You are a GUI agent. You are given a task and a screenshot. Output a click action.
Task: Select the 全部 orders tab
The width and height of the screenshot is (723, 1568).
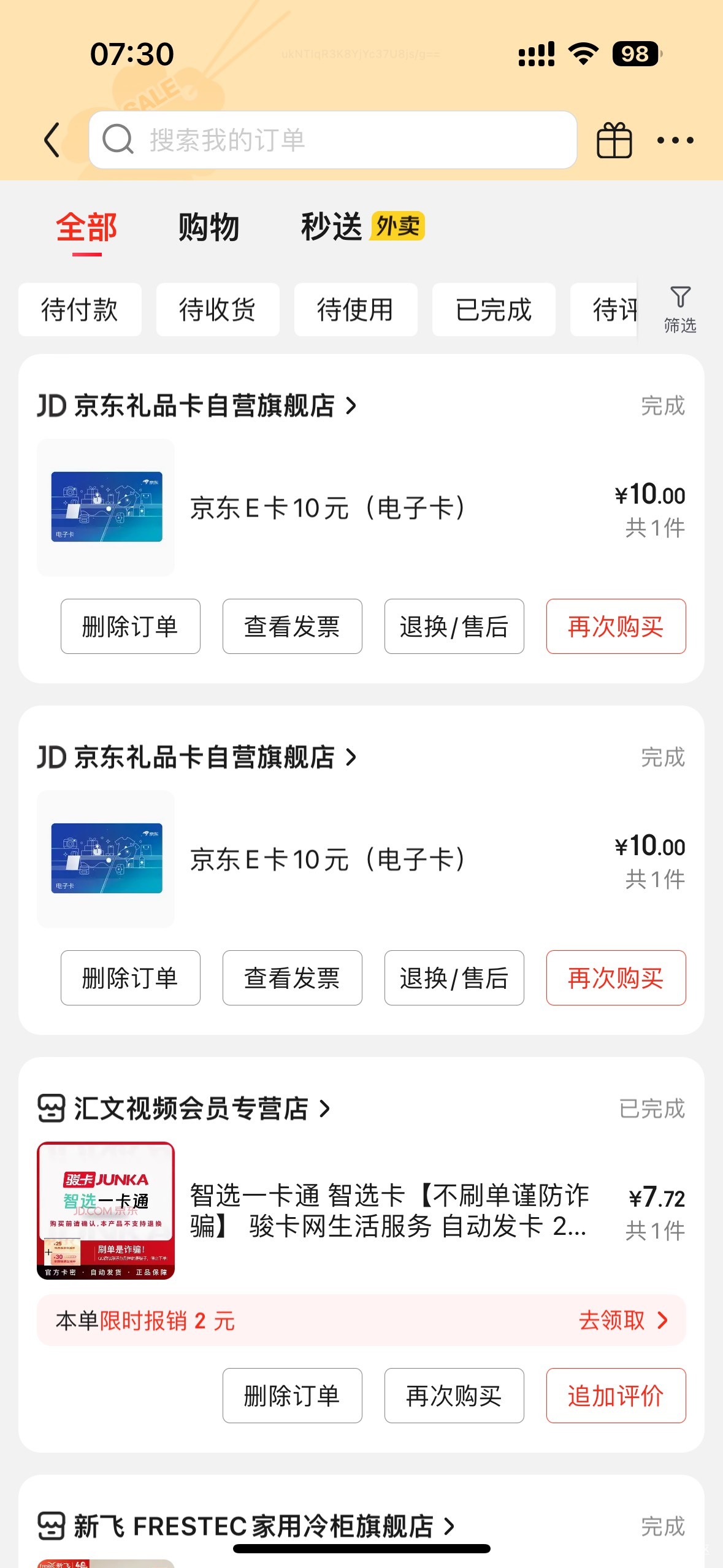pyautogui.click(x=86, y=227)
